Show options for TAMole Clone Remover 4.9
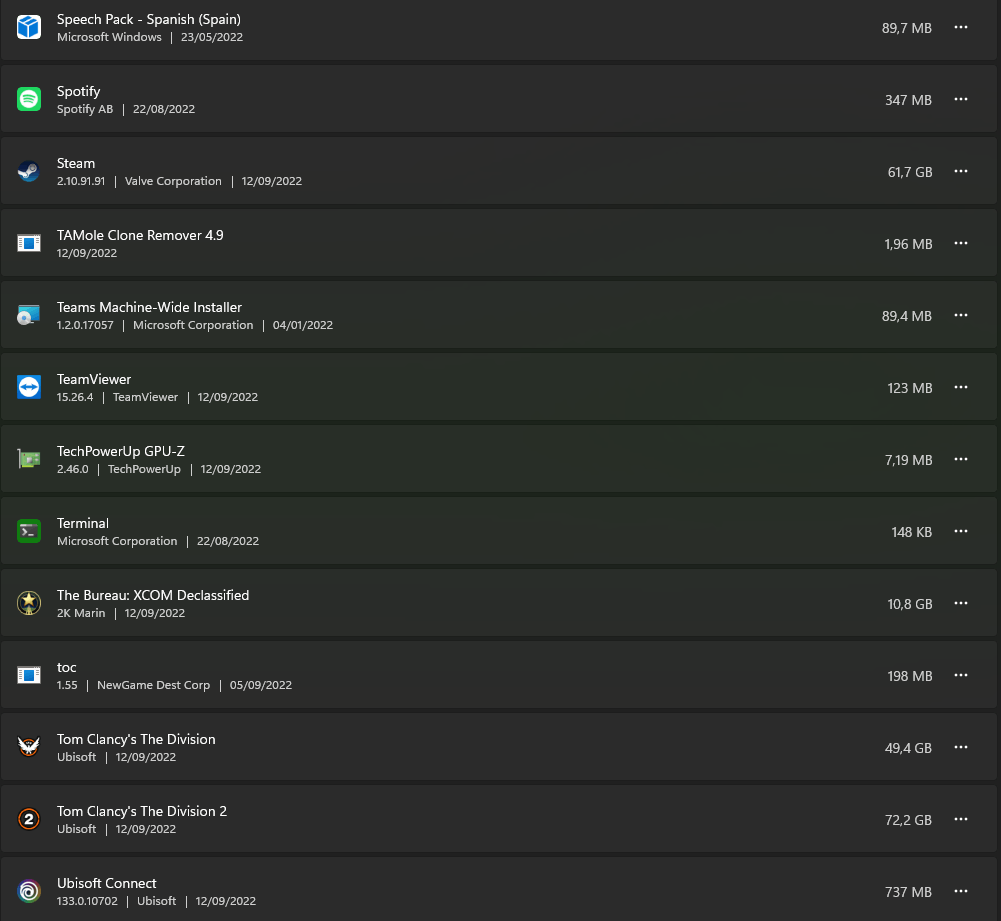 click(x=961, y=244)
